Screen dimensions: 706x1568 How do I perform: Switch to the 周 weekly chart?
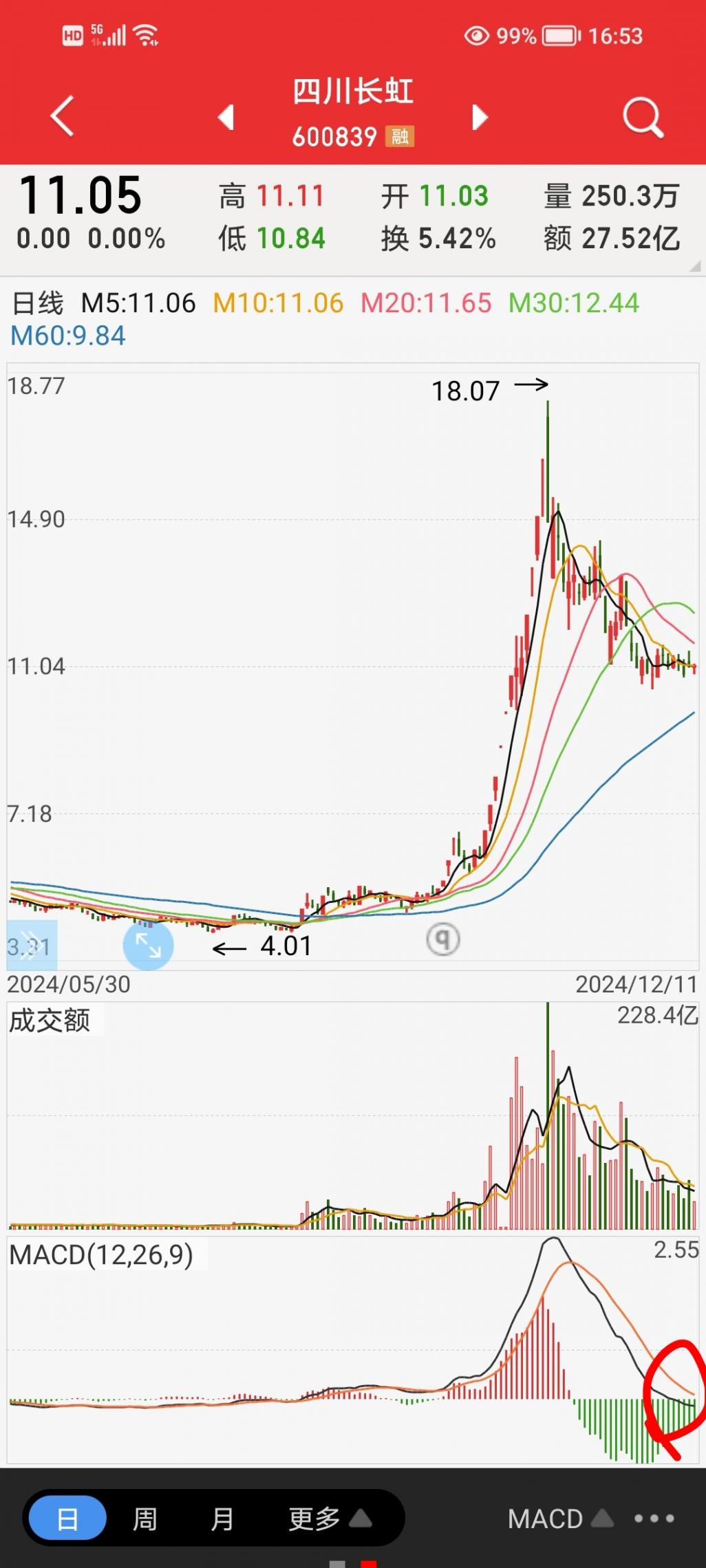click(145, 1518)
